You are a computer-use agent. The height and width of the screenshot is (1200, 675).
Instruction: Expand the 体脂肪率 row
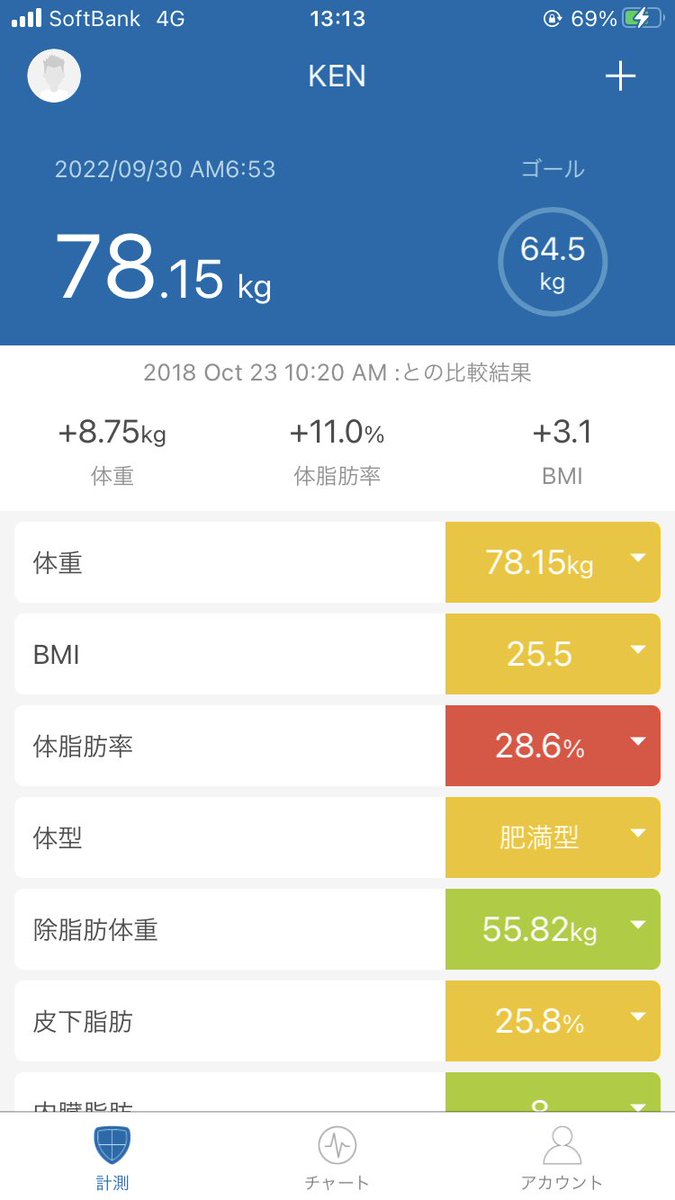click(x=337, y=746)
